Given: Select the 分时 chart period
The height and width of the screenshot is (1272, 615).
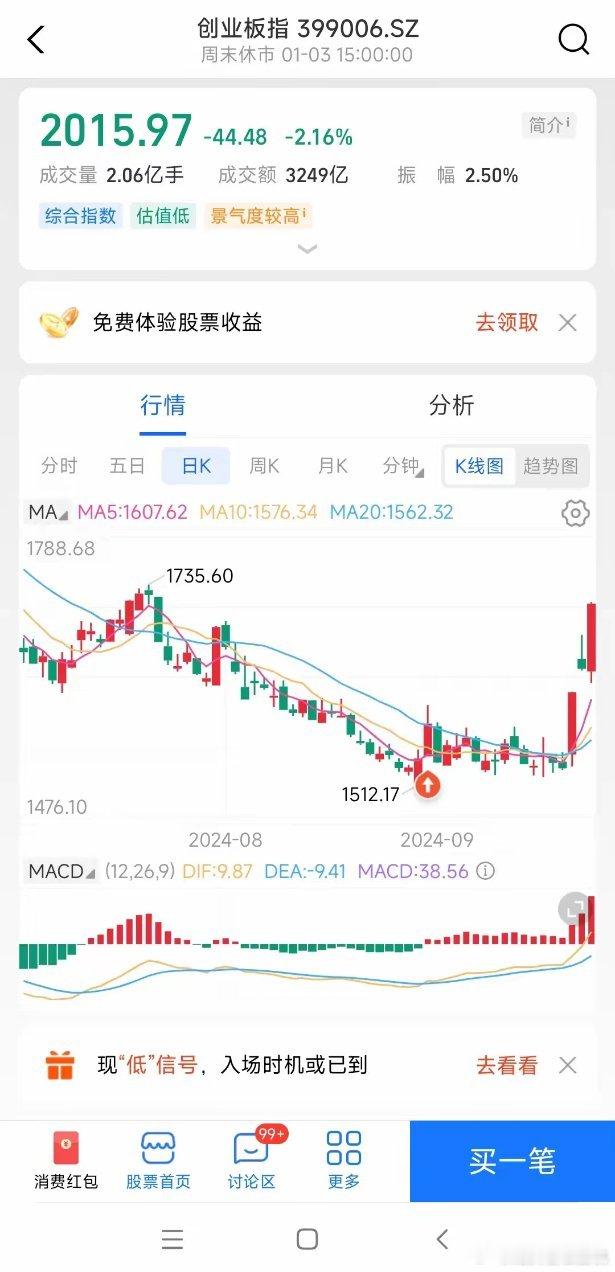Looking at the screenshot, I should point(59,466).
